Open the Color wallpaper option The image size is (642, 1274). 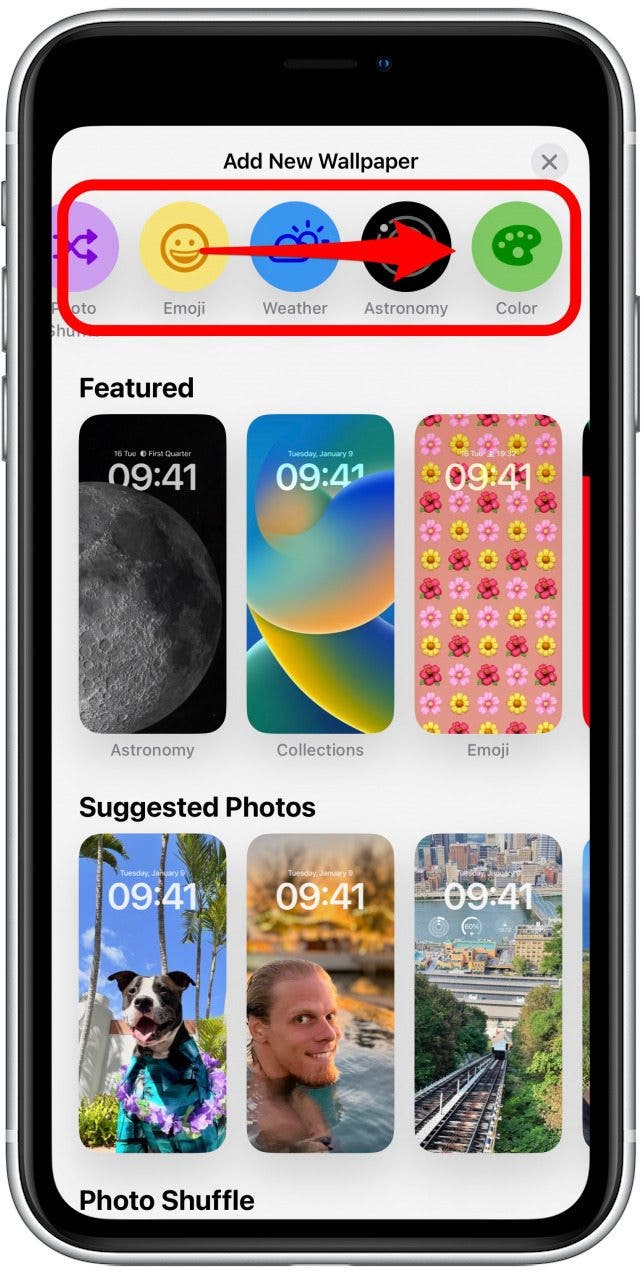point(516,247)
